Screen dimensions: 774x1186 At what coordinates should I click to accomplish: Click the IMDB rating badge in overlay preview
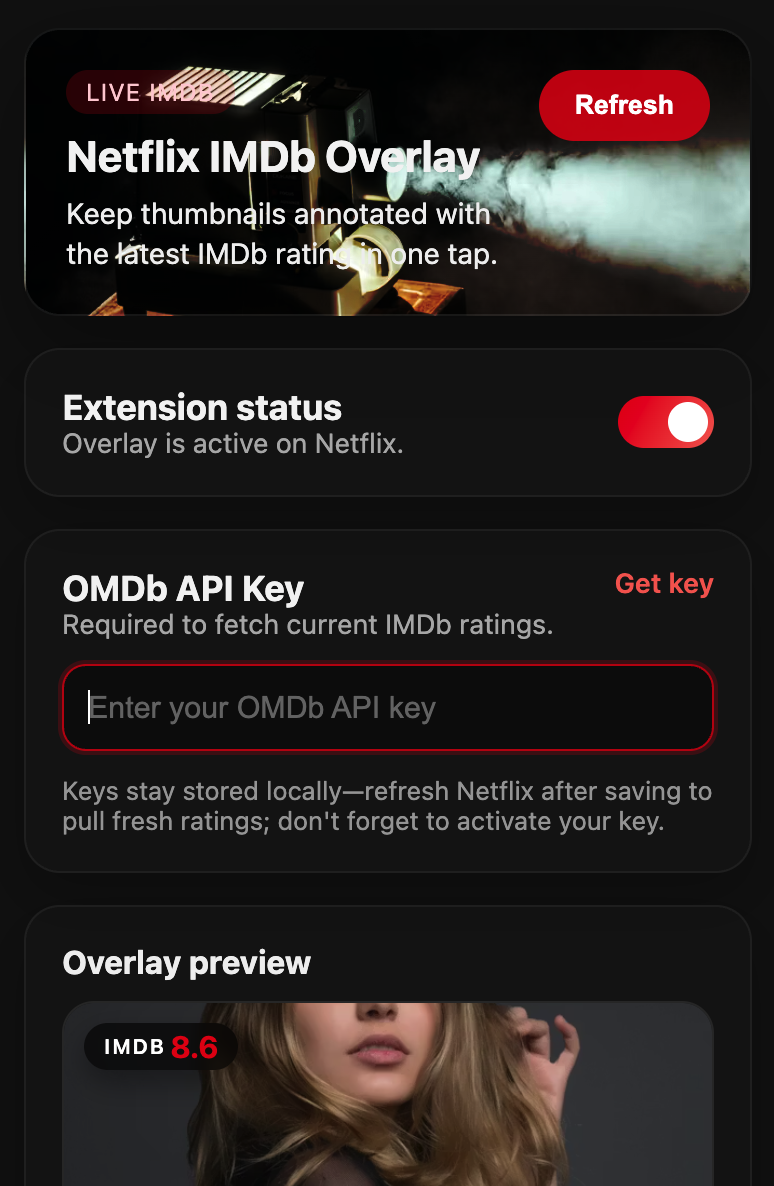click(160, 1046)
